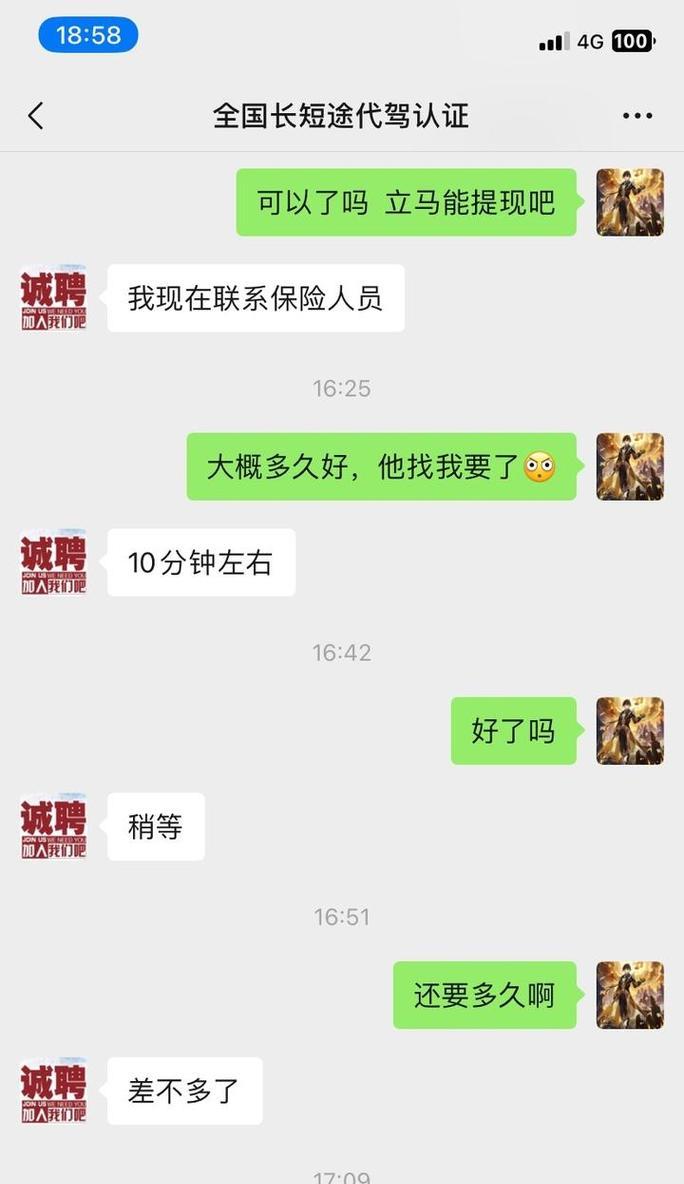Screen dimensions: 684x1184
Task: View contact profile beside 差不多了 message
Action: tap(54, 1090)
